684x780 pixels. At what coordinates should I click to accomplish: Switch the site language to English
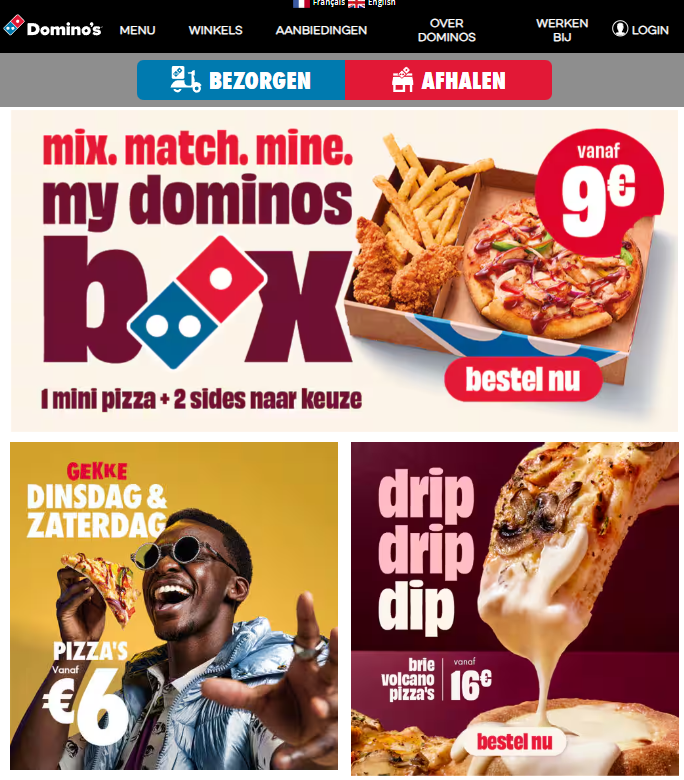point(373,3)
